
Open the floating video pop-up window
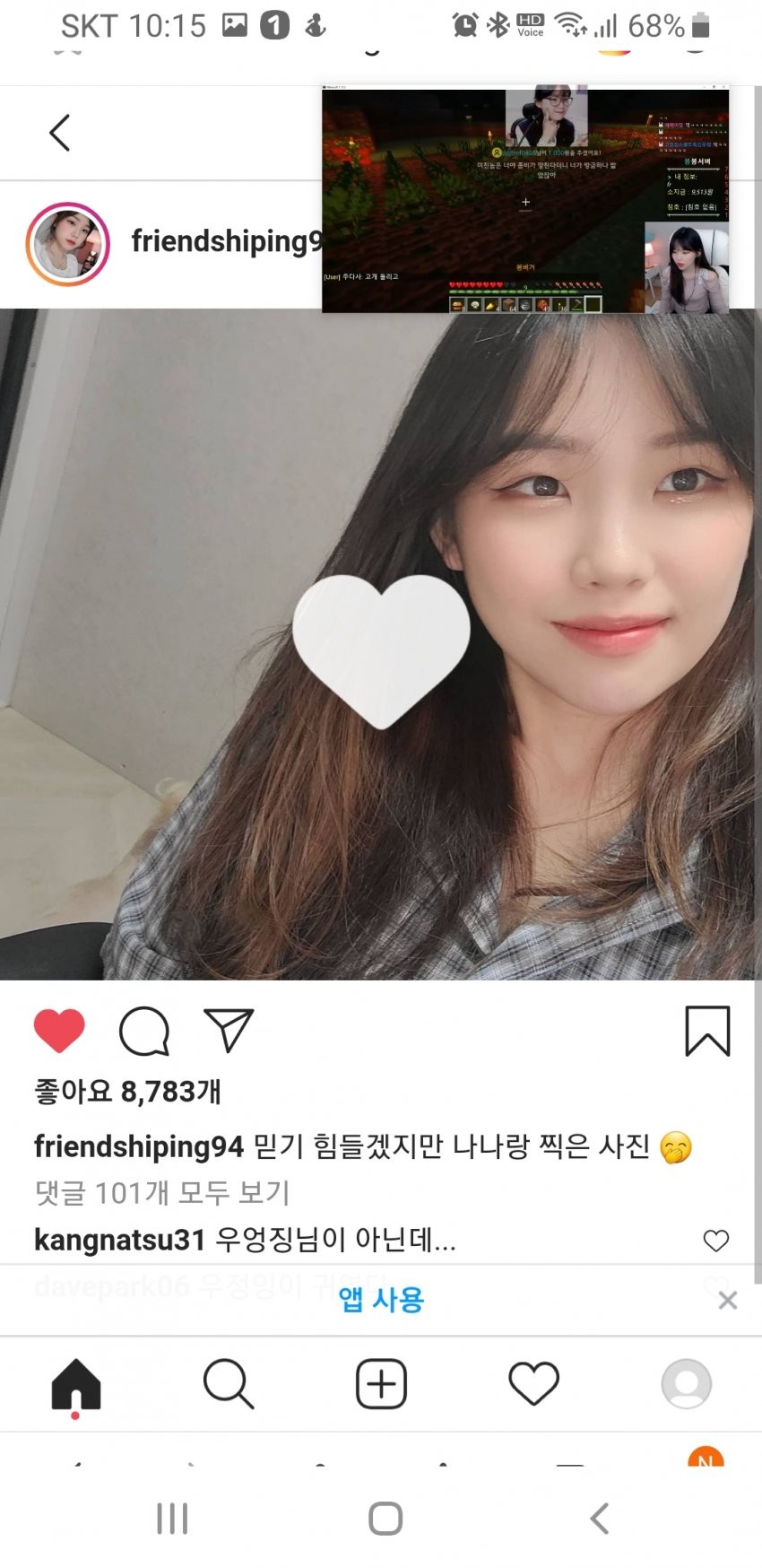(x=525, y=199)
